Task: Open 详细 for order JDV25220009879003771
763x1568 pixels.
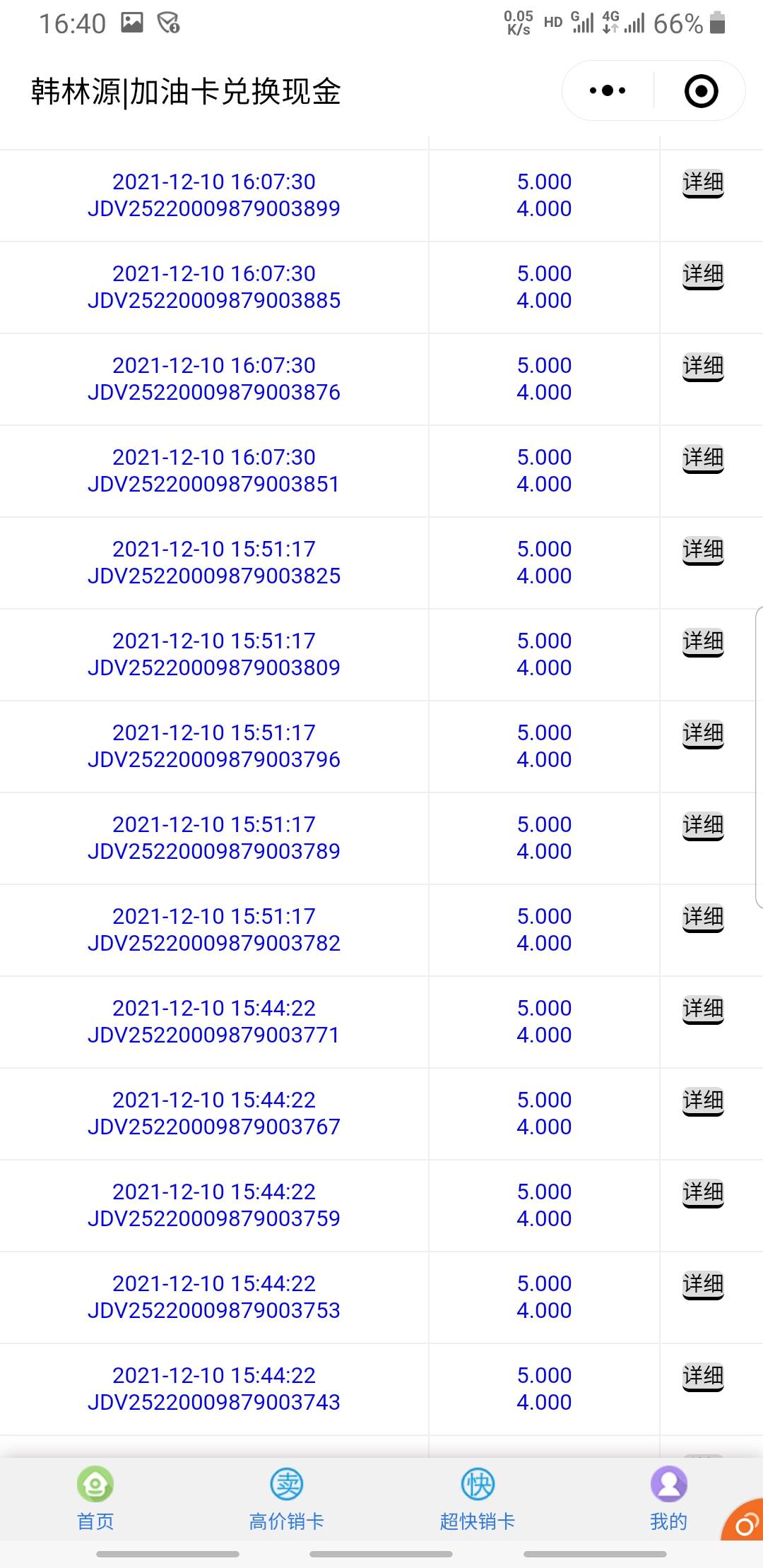Action: click(x=703, y=1009)
